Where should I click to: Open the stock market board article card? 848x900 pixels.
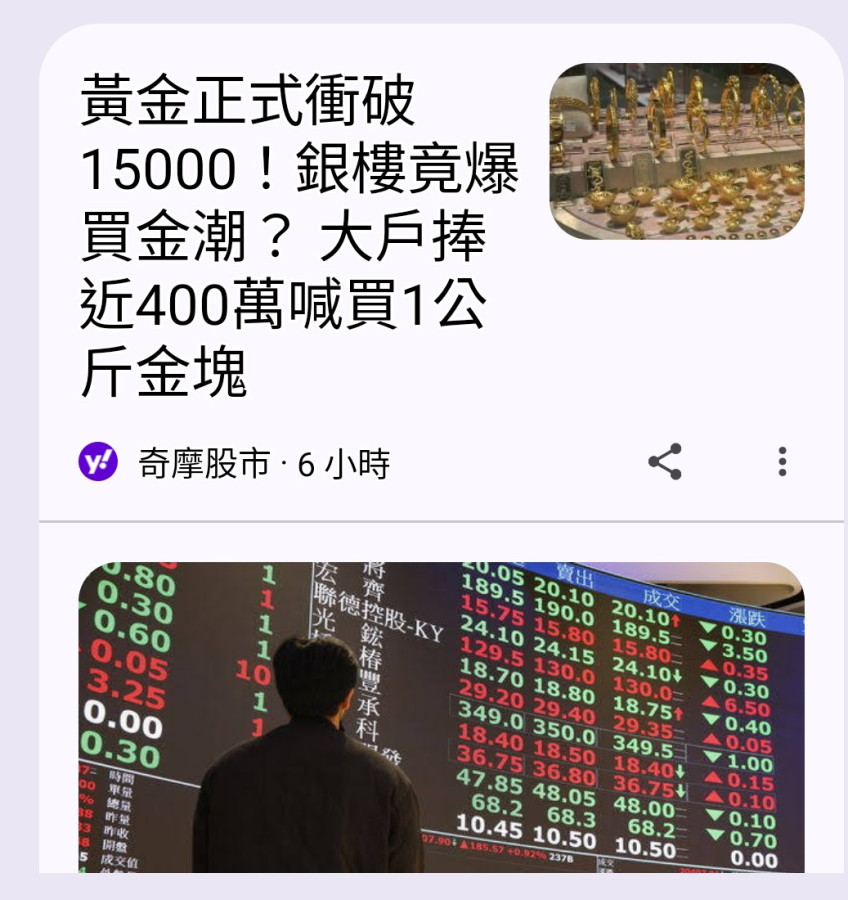point(441,716)
